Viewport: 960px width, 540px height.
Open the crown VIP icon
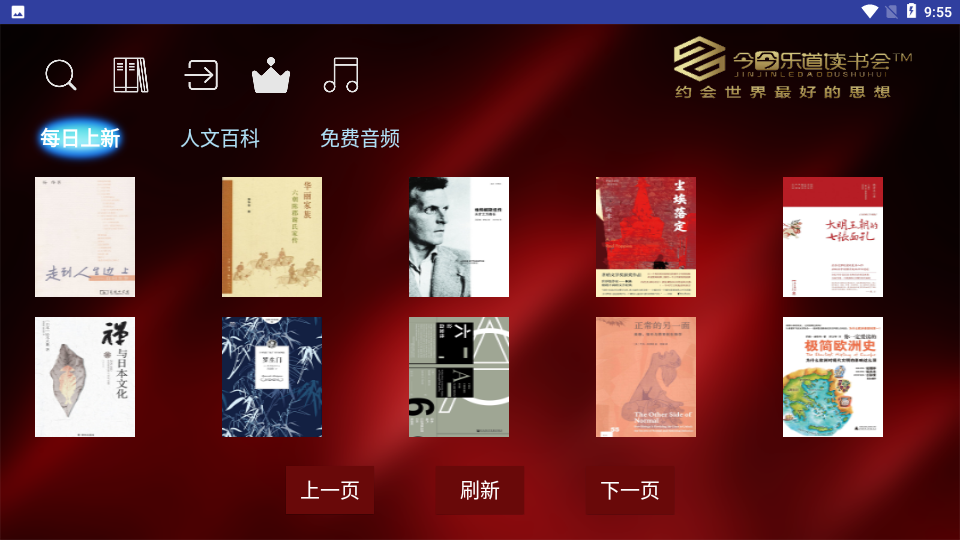271,76
